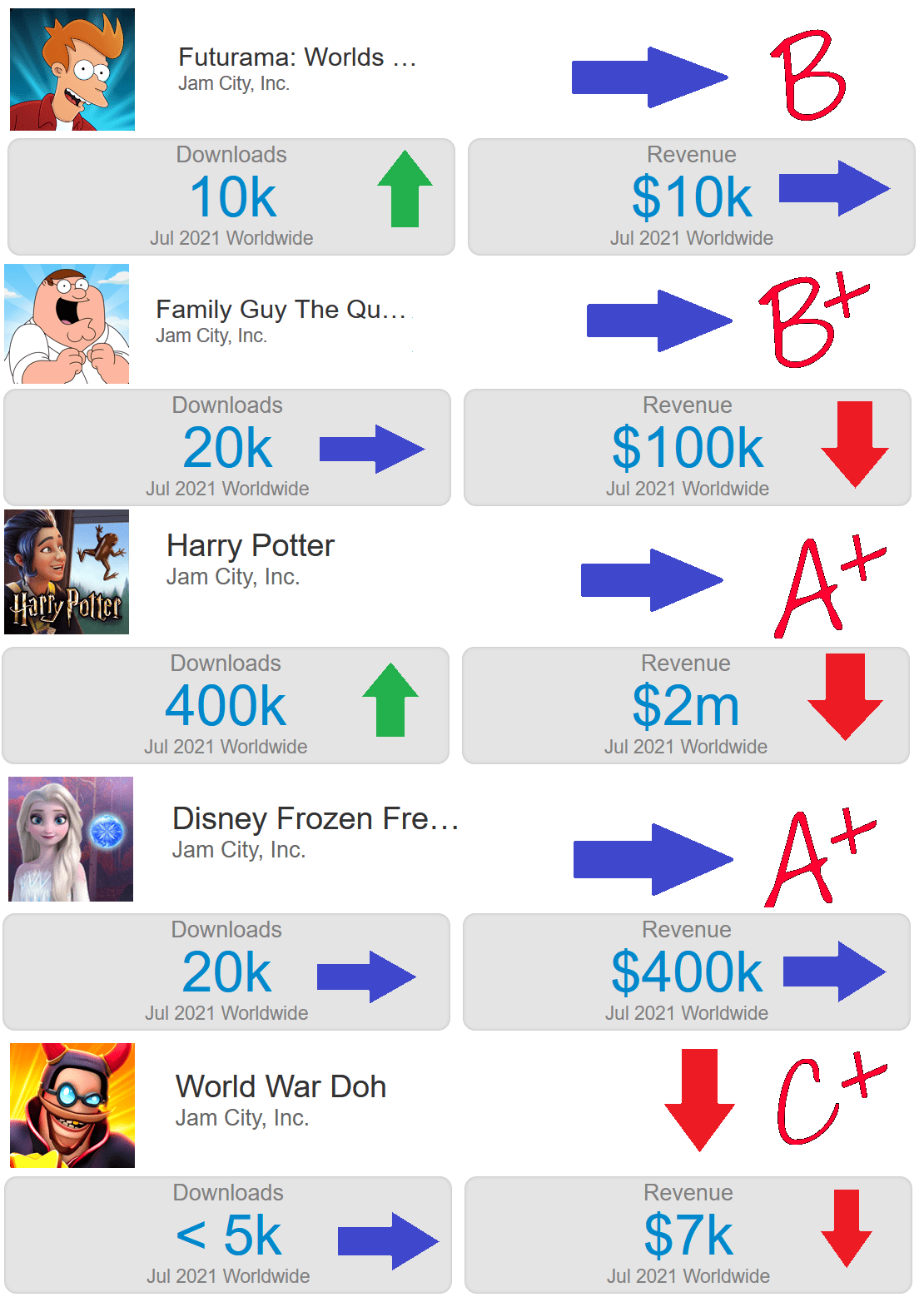The height and width of the screenshot is (1307, 924).
Task: Click the blue arrow beside Frozen's $400k revenue
Action: click(x=836, y=970)
